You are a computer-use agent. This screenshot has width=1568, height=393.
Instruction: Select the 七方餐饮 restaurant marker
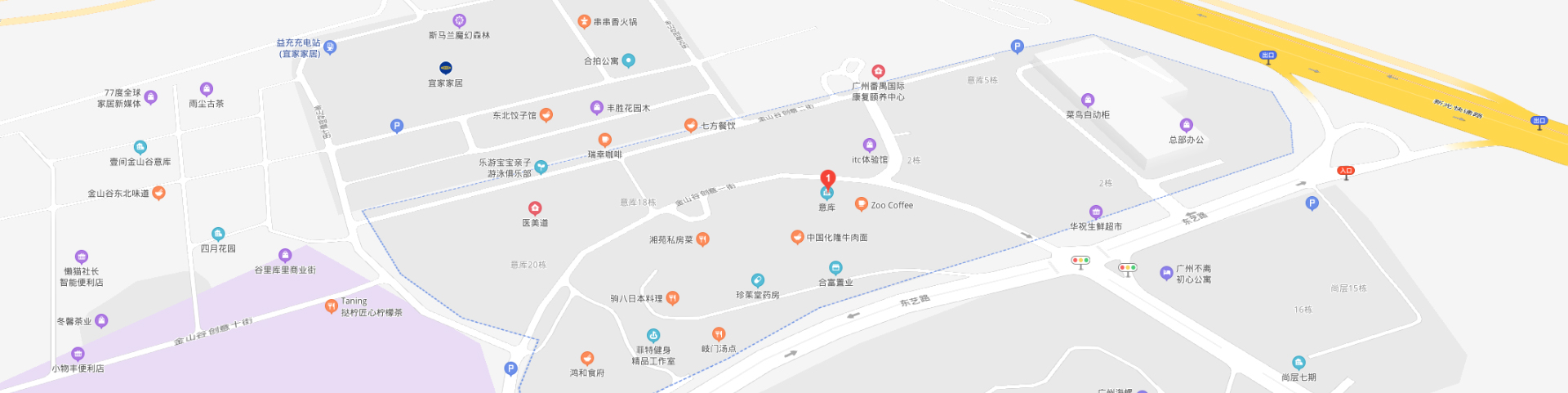[691, 125]
